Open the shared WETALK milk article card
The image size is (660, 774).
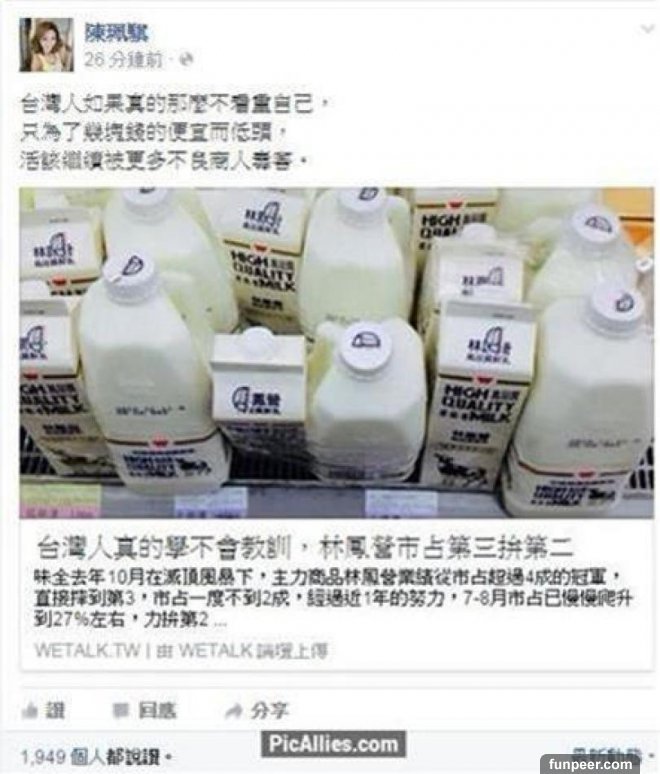point(336,547)
